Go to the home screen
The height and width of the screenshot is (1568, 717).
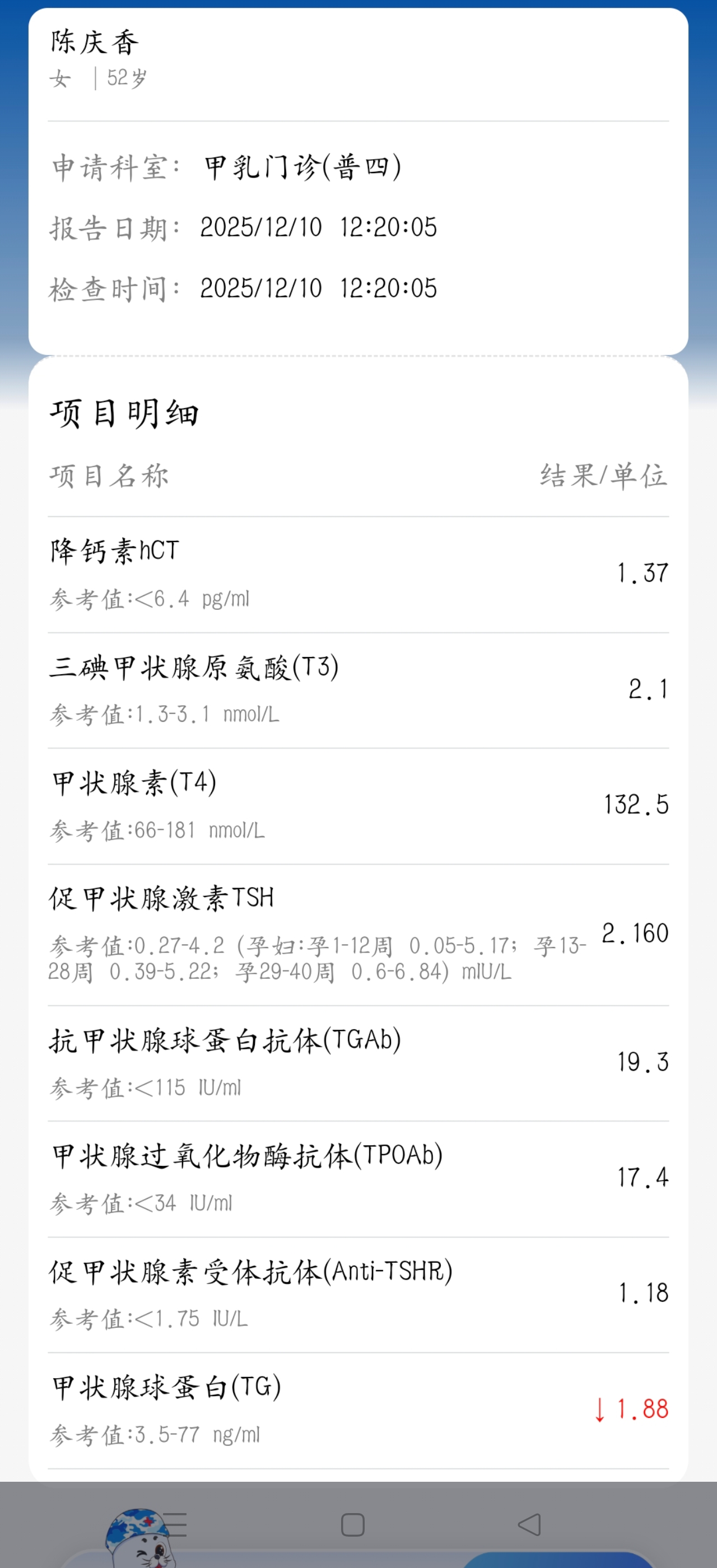pos(353,1525)
